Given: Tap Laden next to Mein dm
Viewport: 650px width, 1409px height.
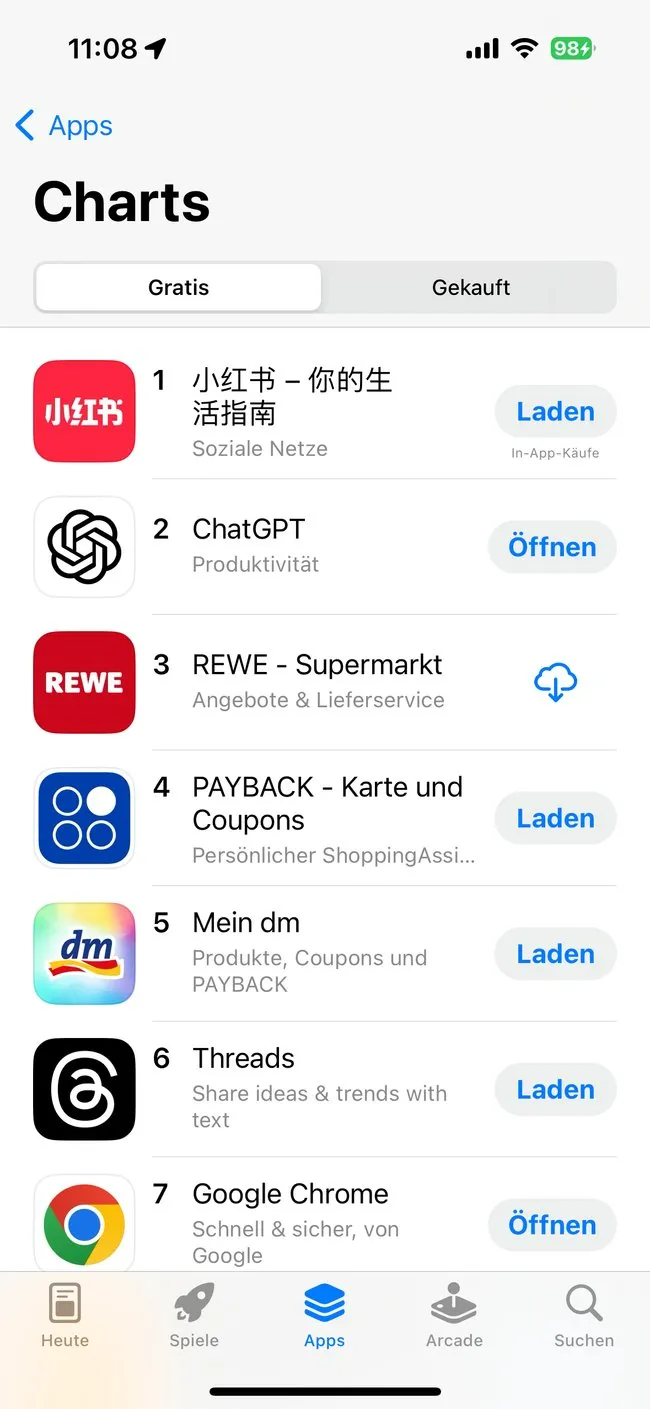Looking at the screenshot, I should pyautogui.click(x=555, y=954).
